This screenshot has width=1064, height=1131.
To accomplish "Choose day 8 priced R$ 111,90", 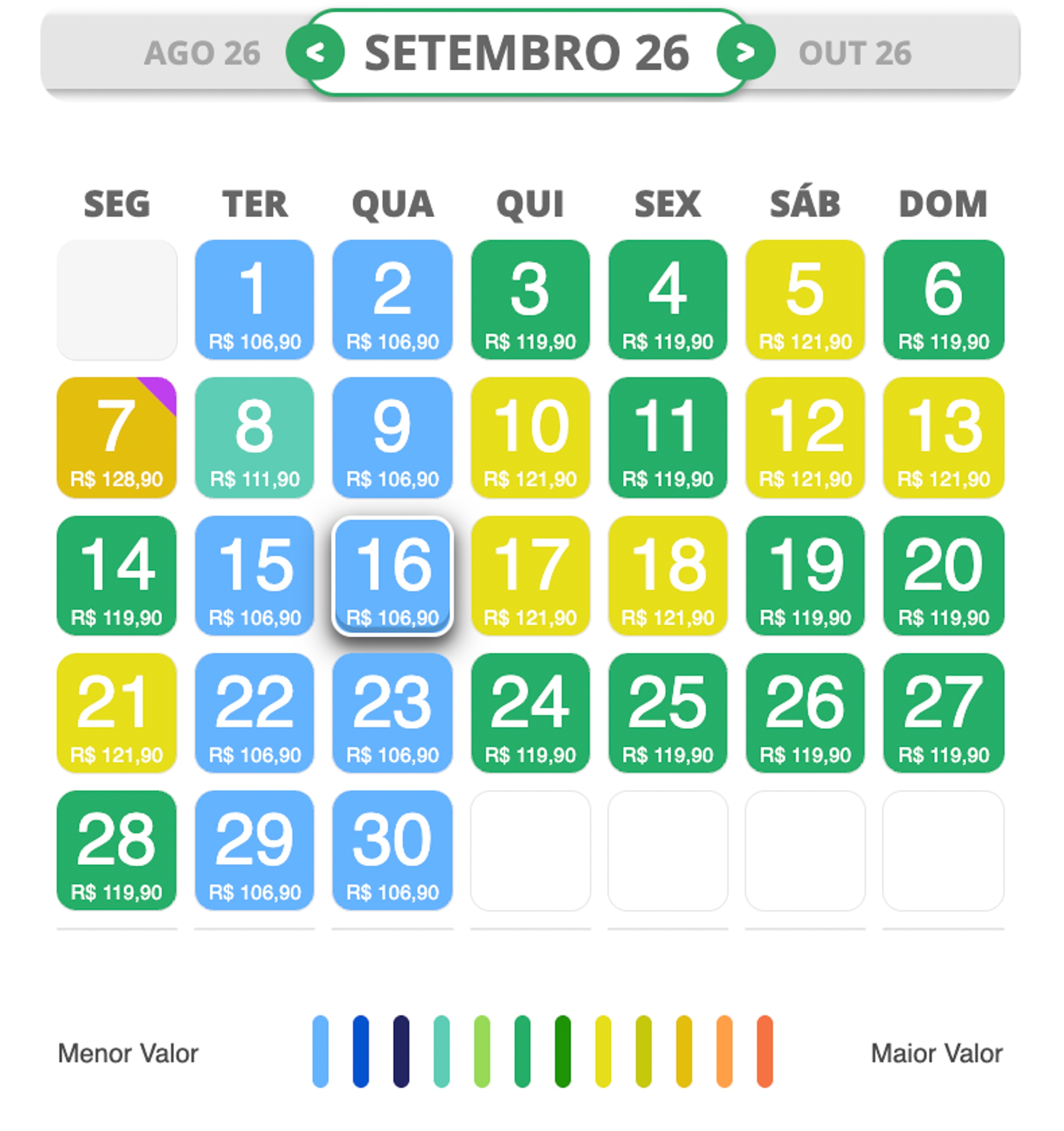I will coord(255,437).
